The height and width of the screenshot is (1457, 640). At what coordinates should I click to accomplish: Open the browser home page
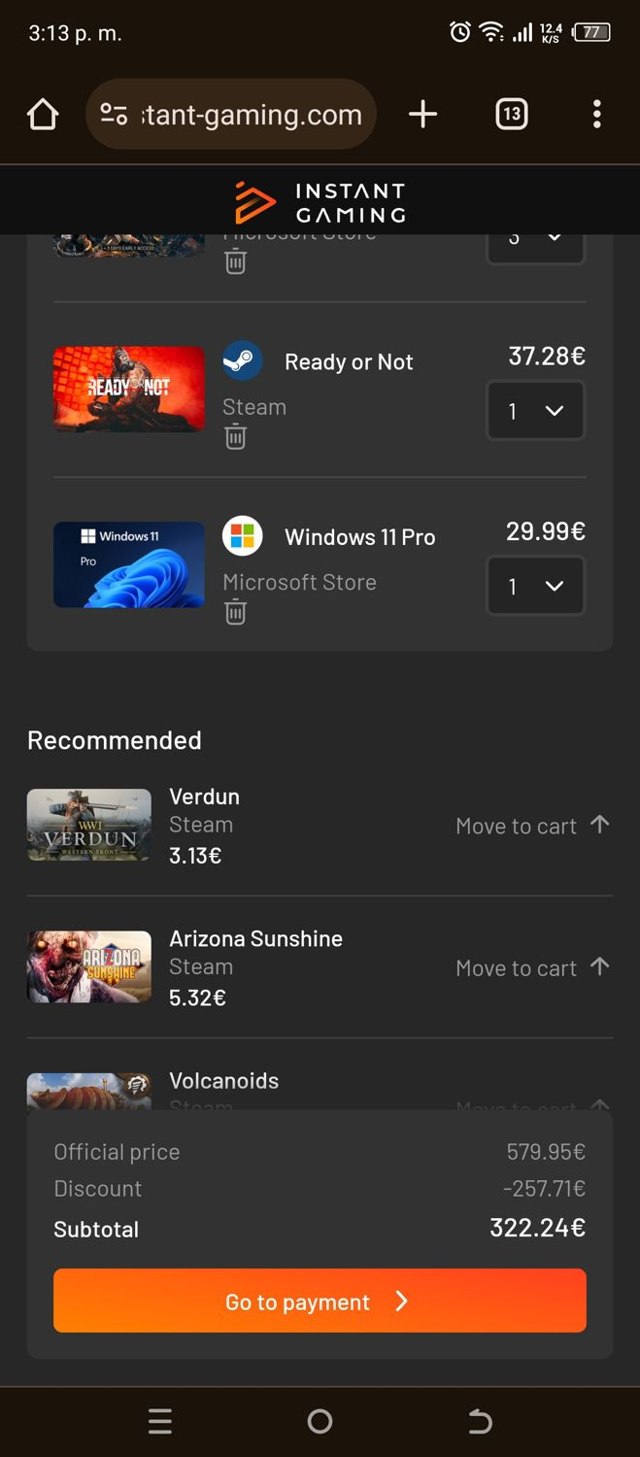click(x=43, y=115)
